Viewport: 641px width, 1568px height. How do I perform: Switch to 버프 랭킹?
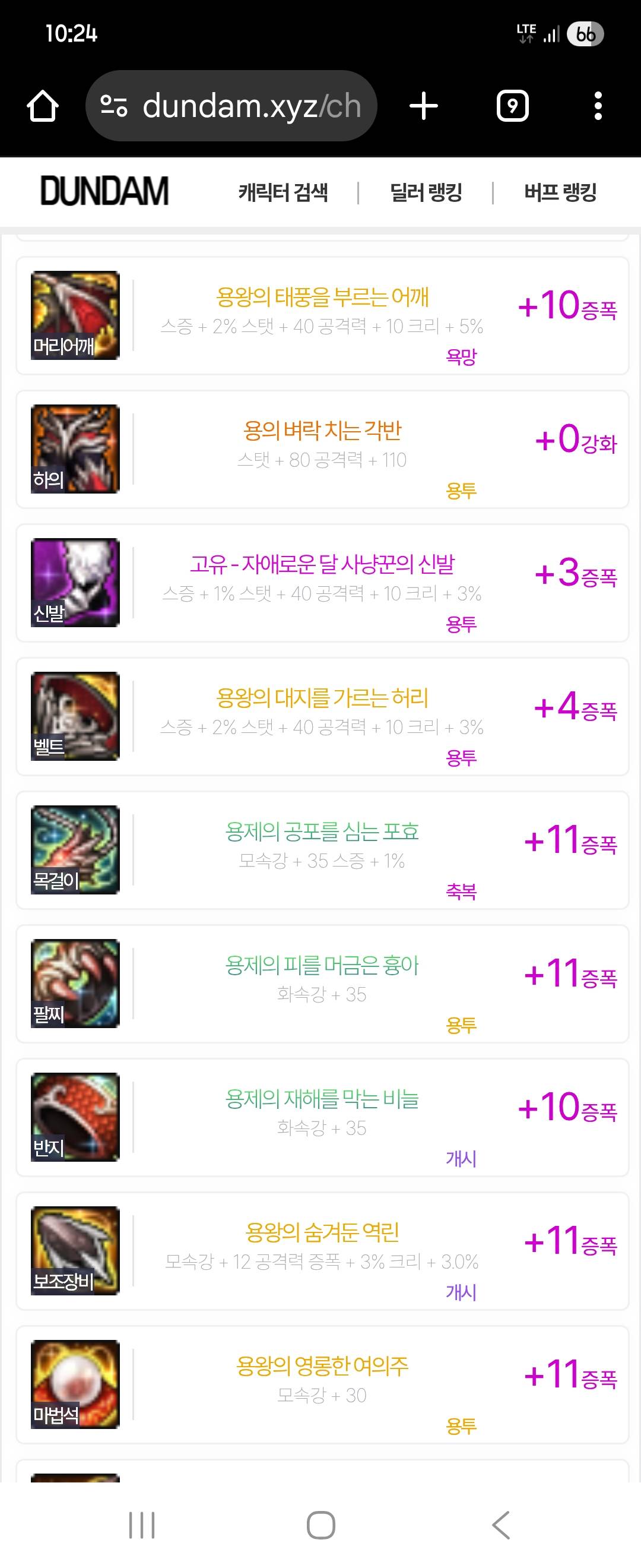[561, 192]
